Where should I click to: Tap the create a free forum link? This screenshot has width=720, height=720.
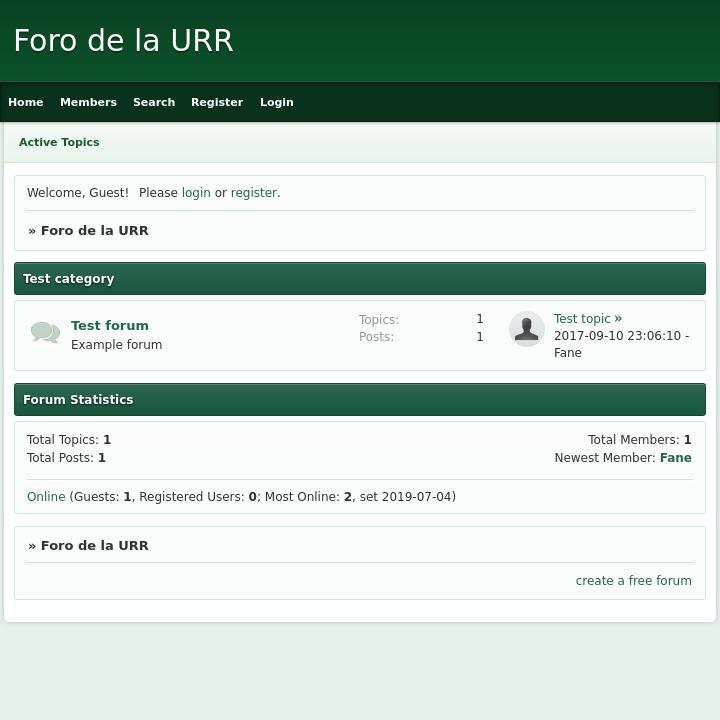pos(633,581)
